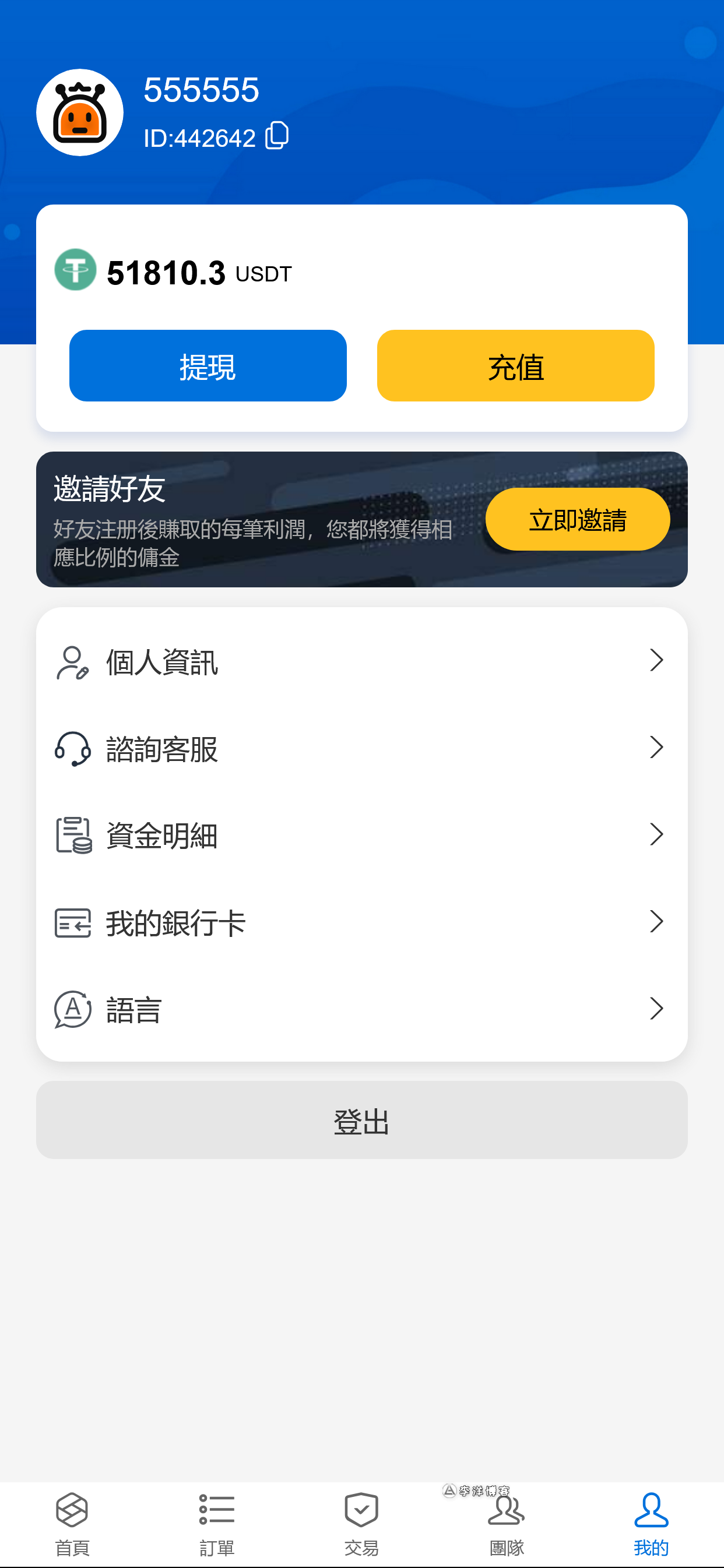Expand the 個人資訊 chevron
Screen dimensions: 724x1568
656,660
